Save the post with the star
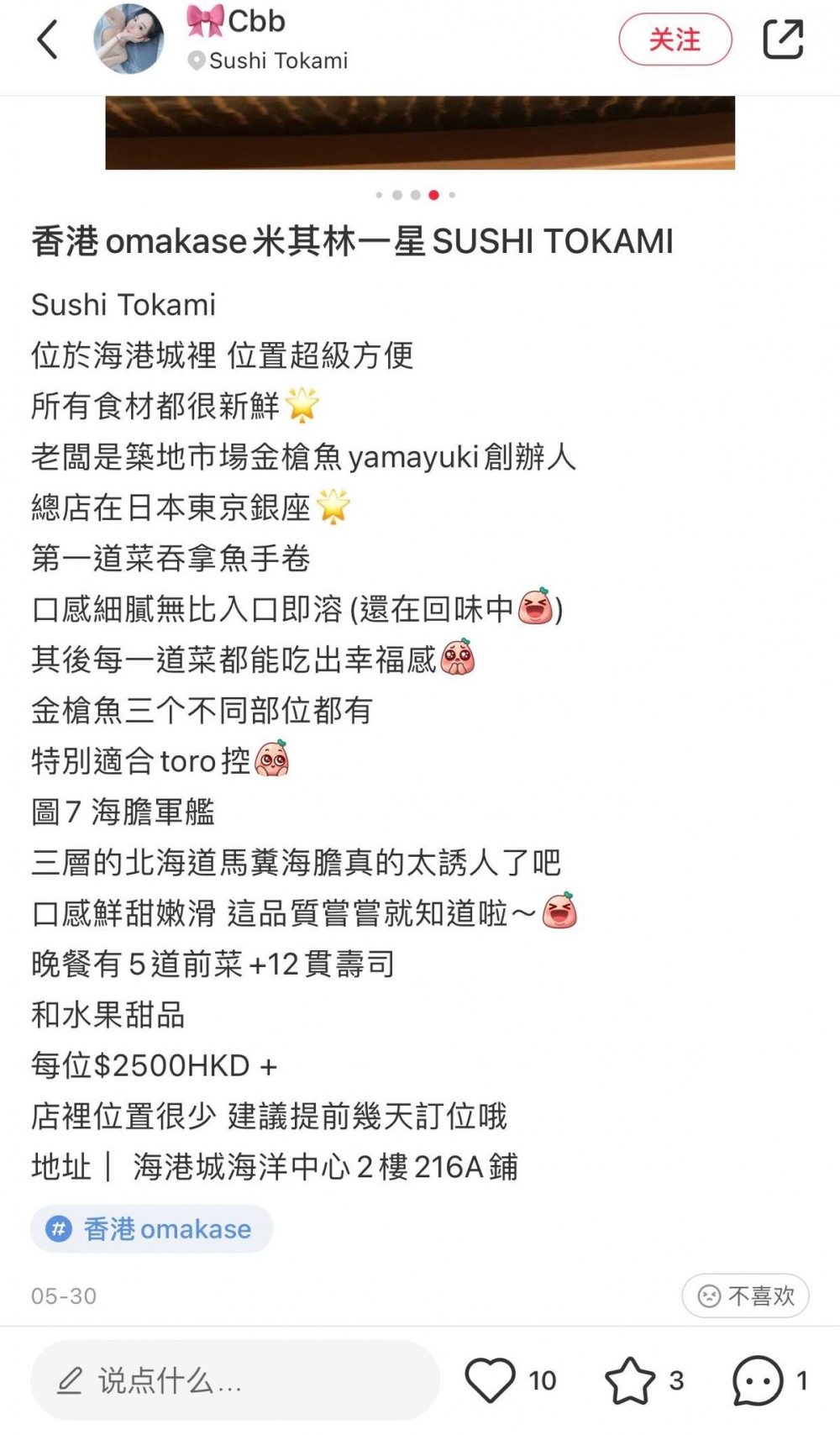Image resolution: width=840 pixels, height=1435 pixels. click(630, 1380)
